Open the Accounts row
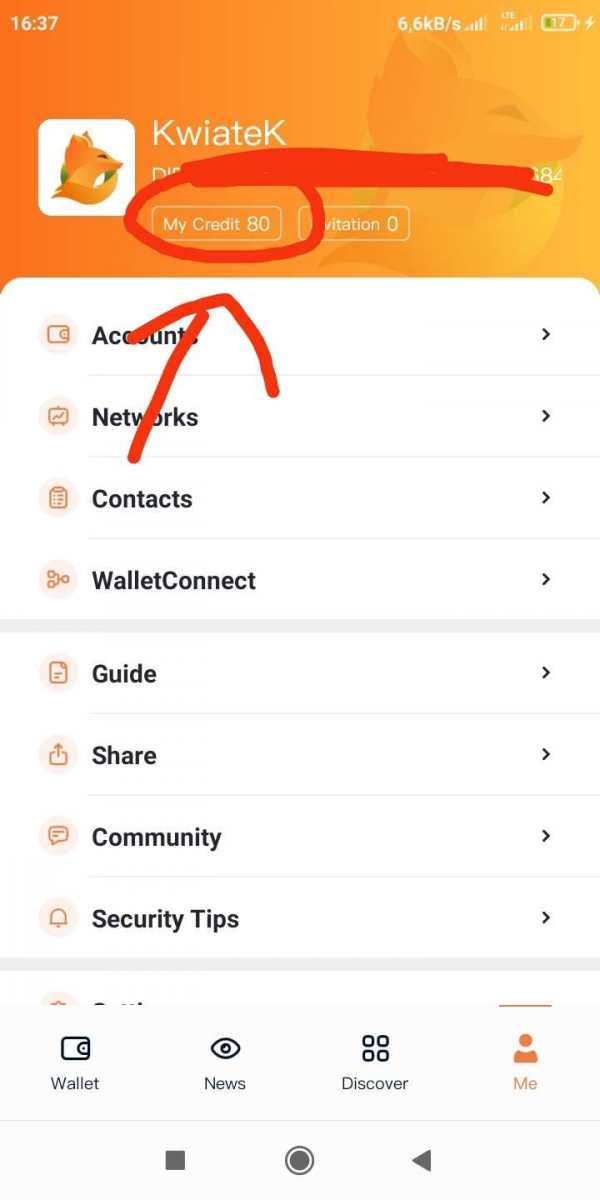600x1200 pixels. 300,335
